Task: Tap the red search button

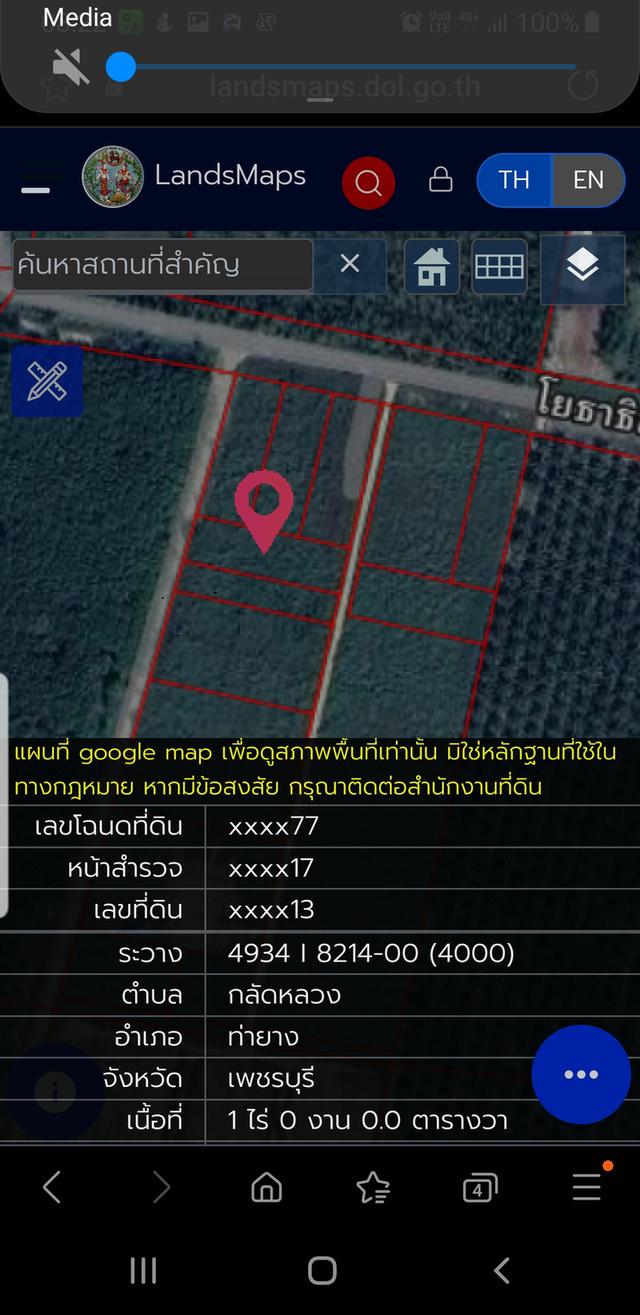Action: pos(368,182)
